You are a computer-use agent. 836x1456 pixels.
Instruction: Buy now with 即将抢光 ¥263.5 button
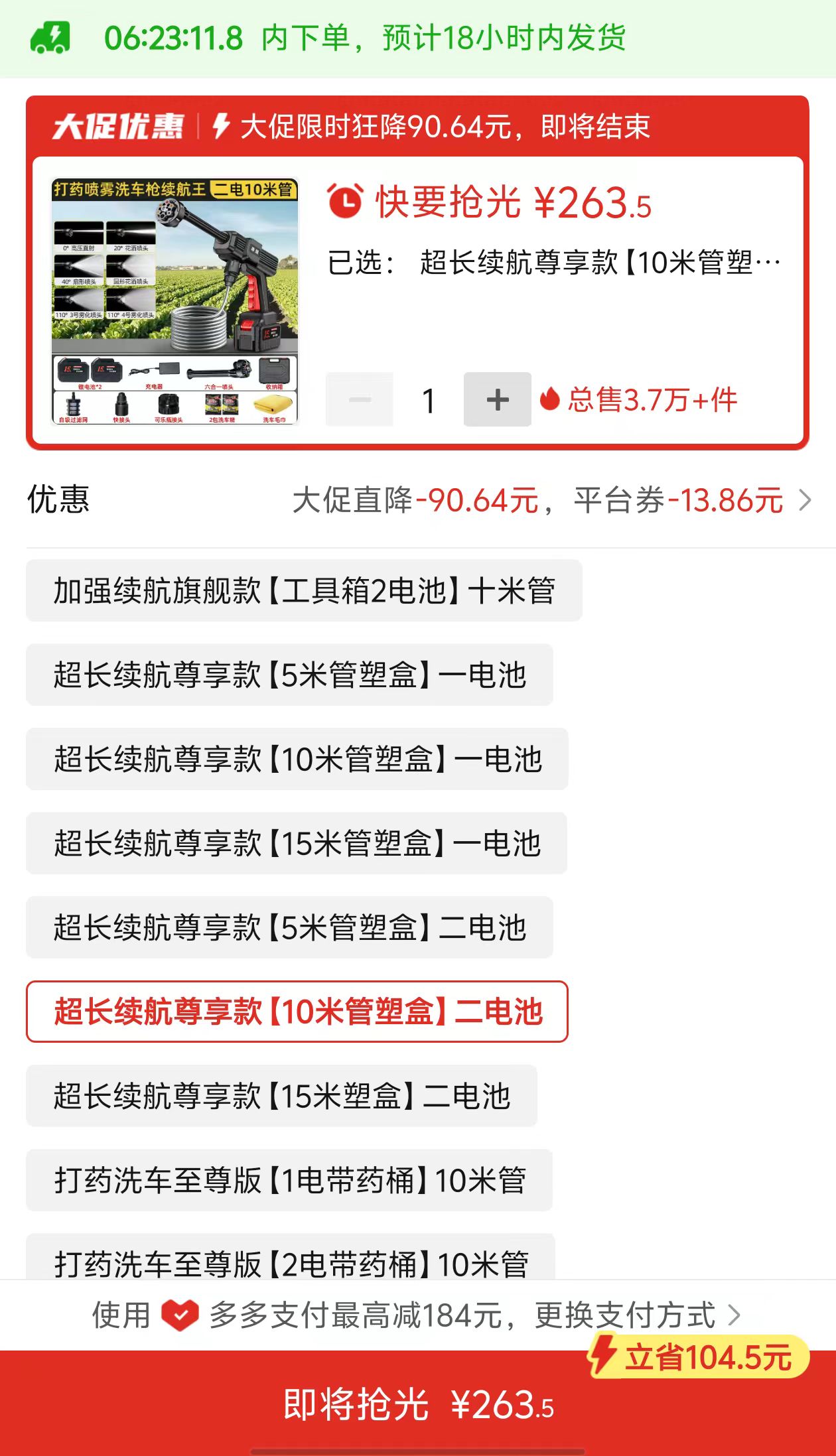(418, 1404)
